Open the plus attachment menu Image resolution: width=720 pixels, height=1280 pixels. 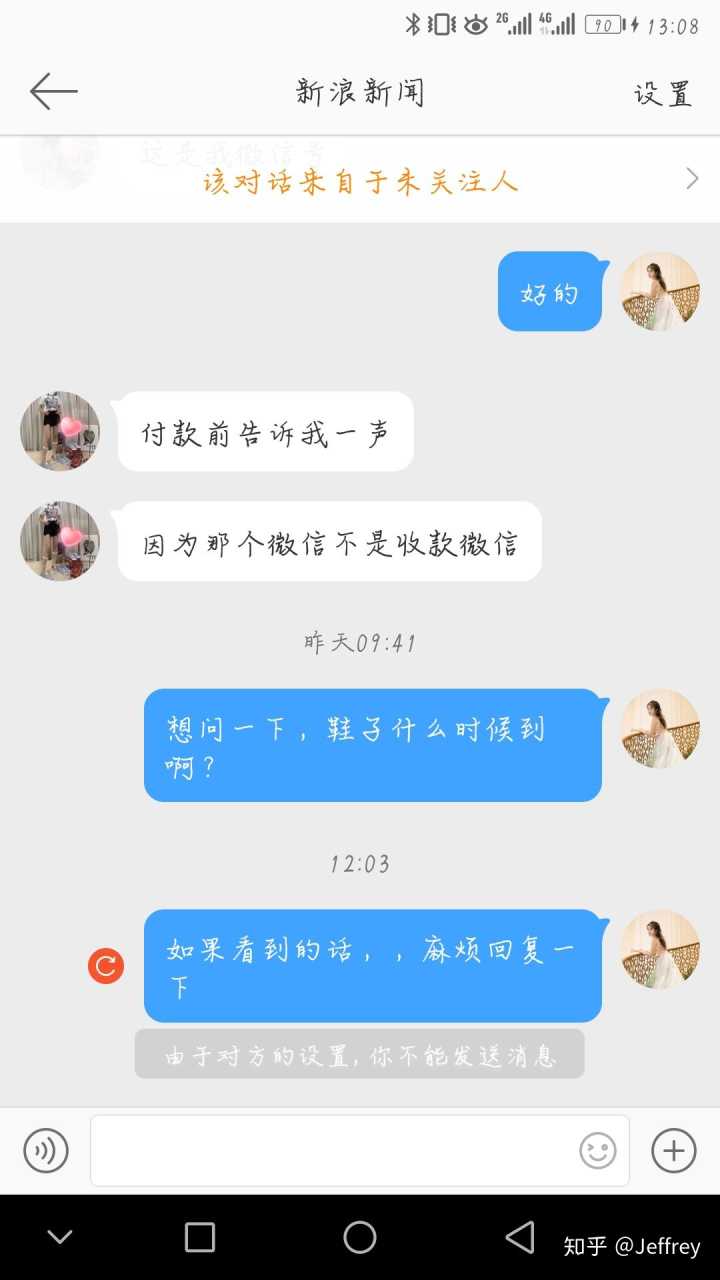pyautogui.click(x=673, y=1150)
